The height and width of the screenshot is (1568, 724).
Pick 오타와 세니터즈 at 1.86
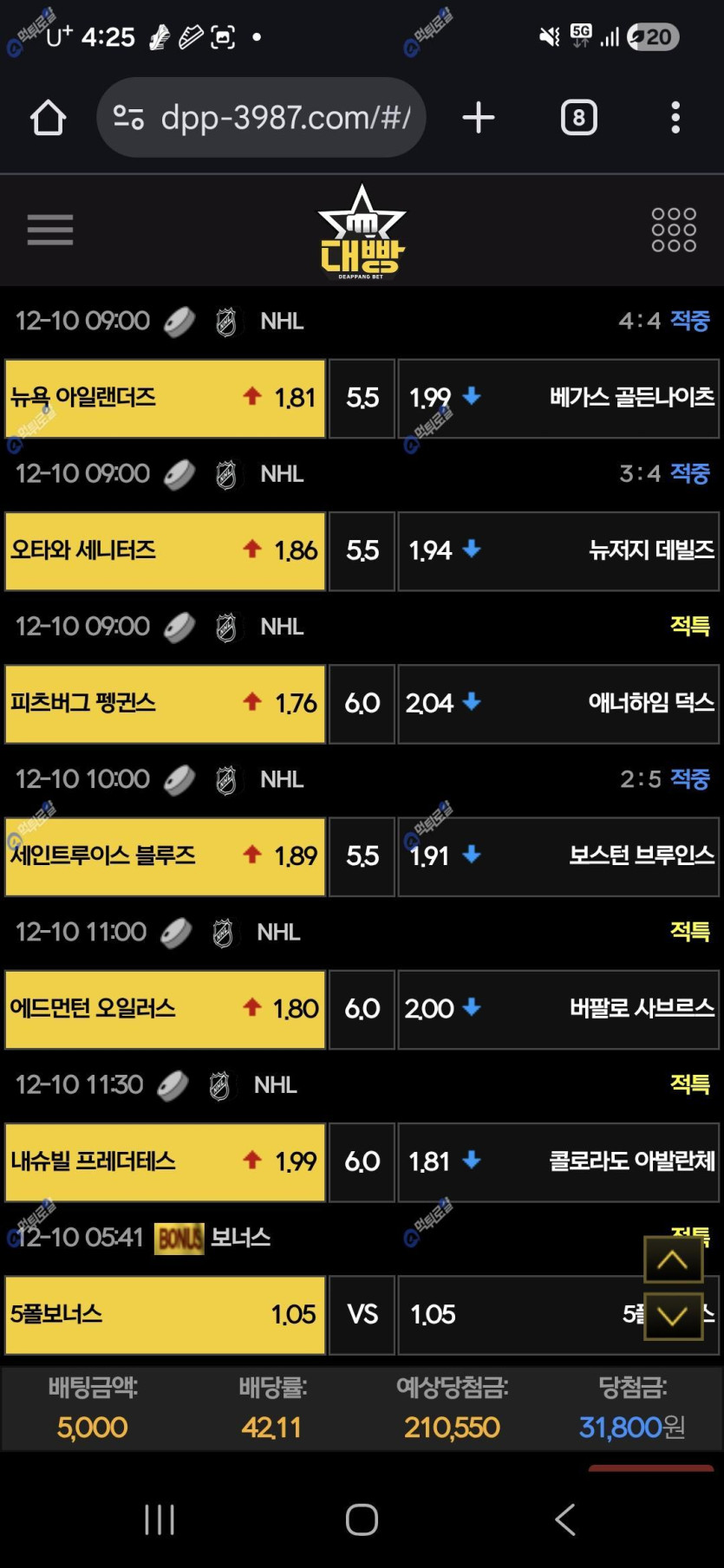coord(165,550)
